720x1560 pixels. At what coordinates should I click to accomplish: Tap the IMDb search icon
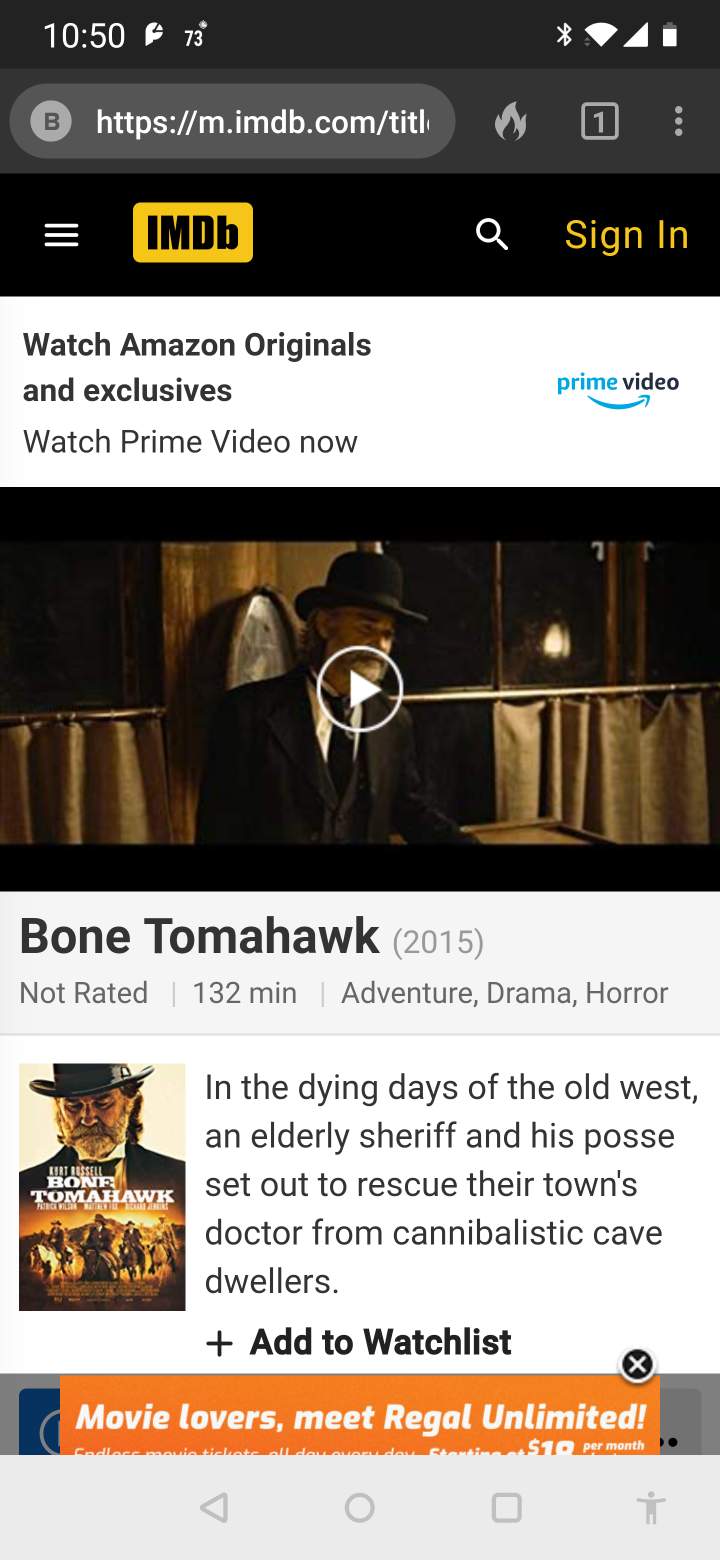[492, 235]
